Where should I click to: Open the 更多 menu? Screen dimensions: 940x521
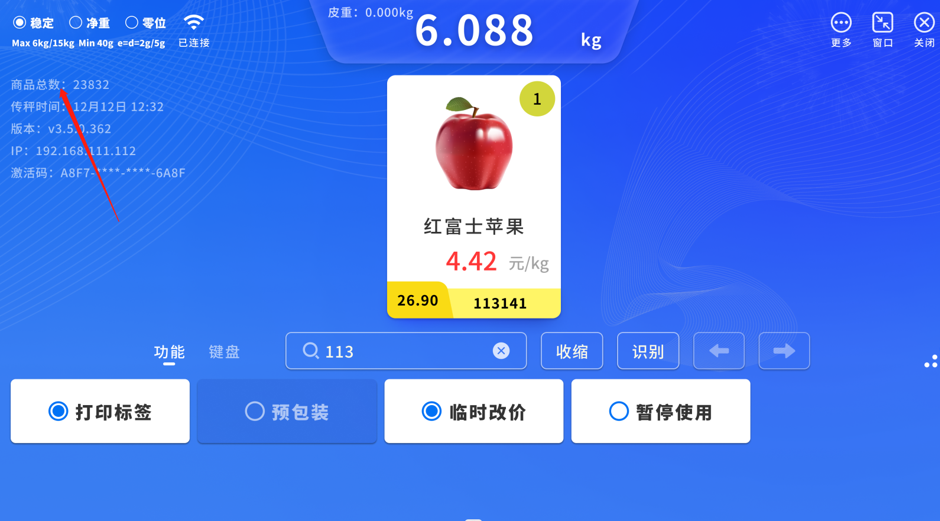tap(840, 29)
